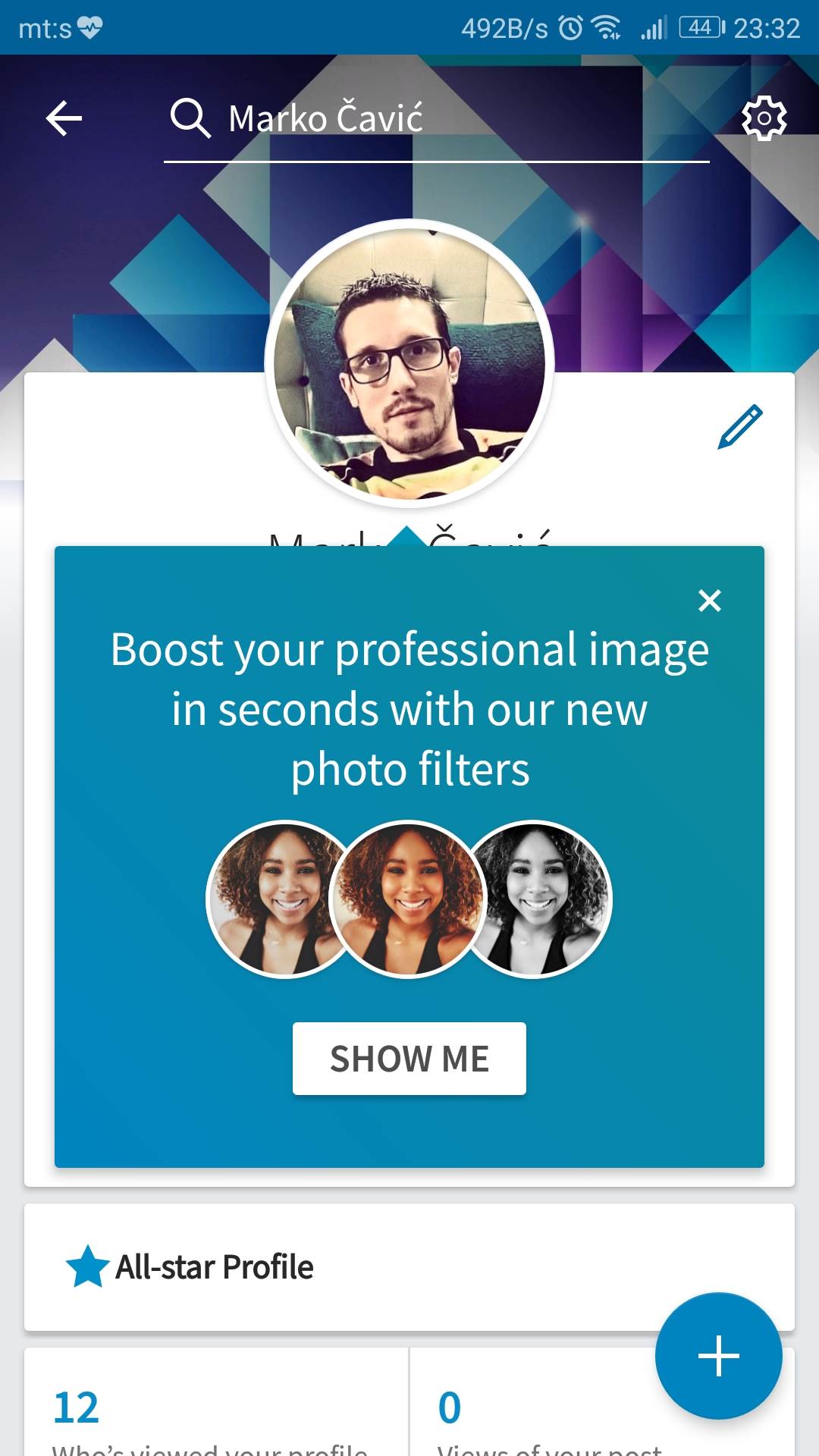Dismiss the photo filters promo

(709, 601)
